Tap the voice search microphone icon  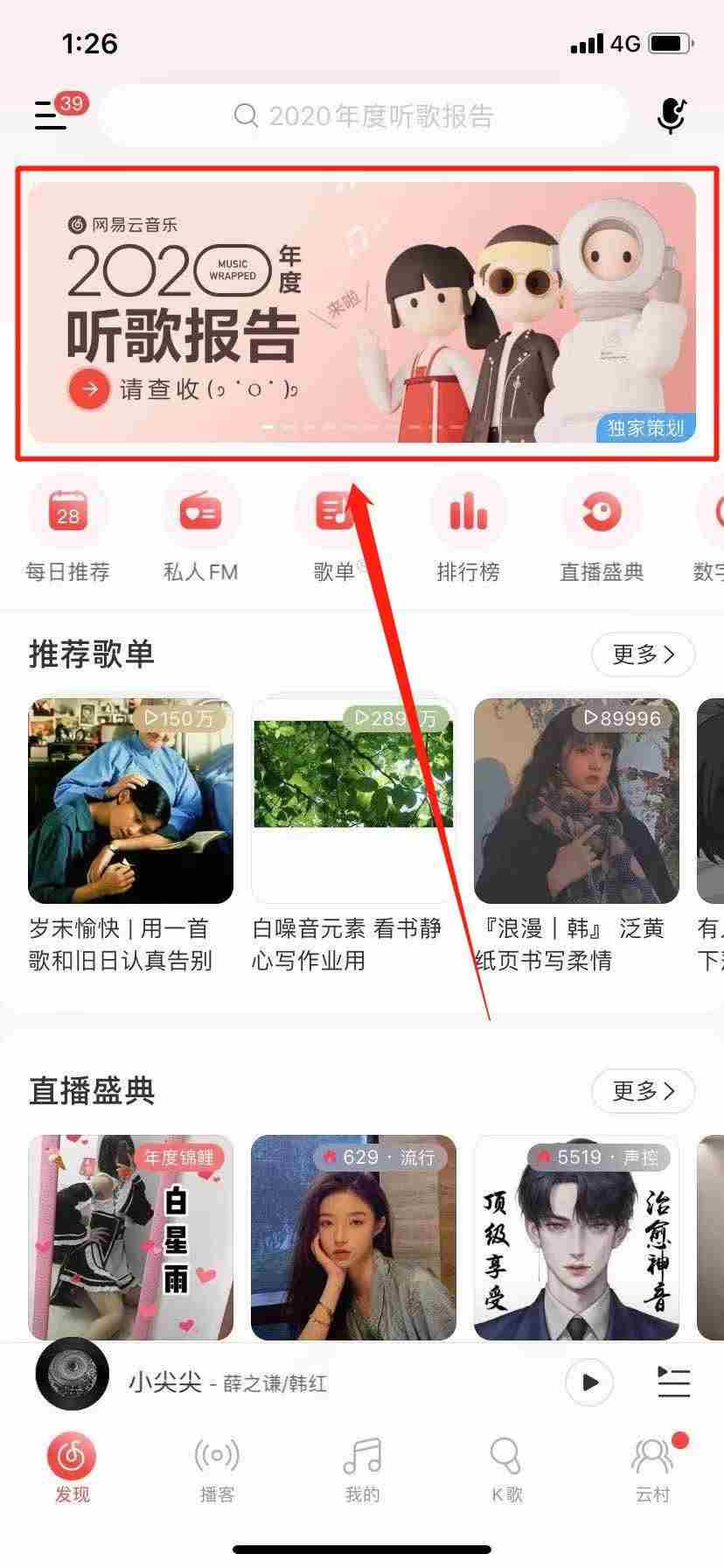click(x=671, y=116)
